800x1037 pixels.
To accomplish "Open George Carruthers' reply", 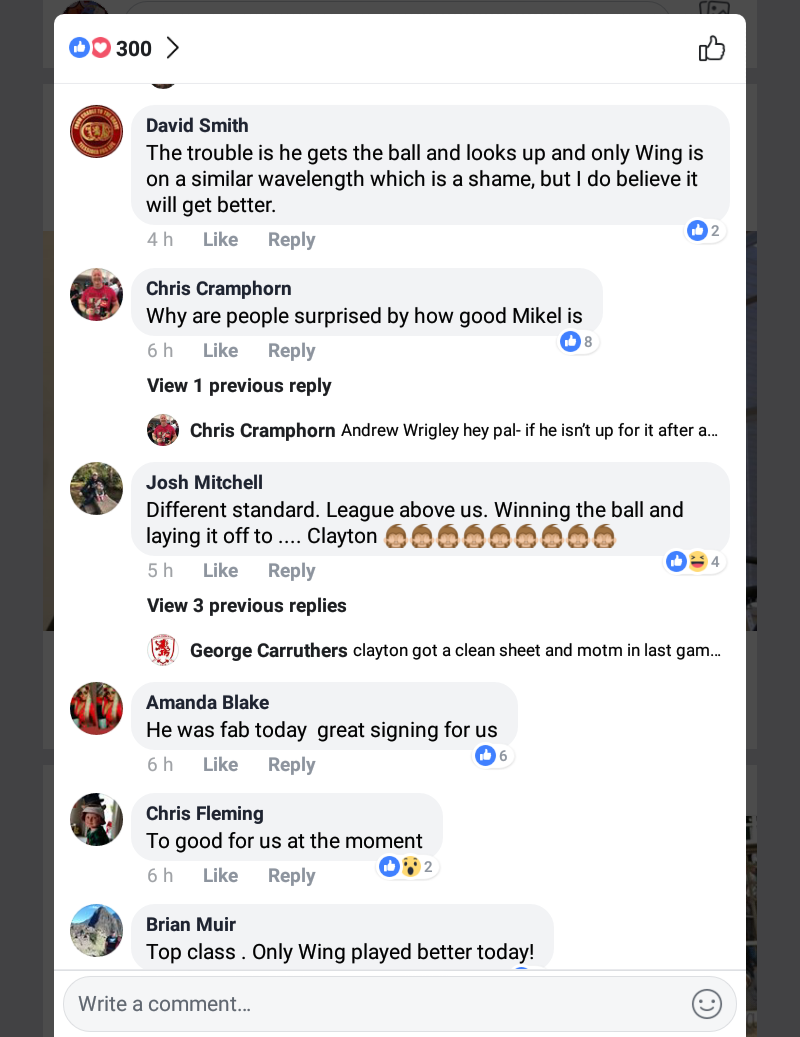I will click(454, 651).
